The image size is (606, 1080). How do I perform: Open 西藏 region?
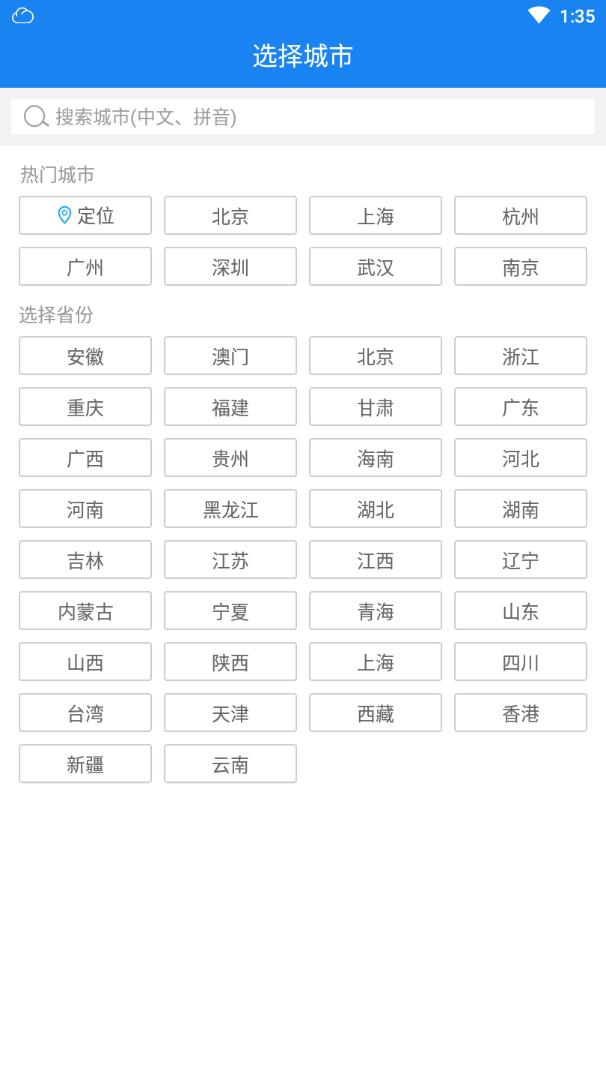375,713
